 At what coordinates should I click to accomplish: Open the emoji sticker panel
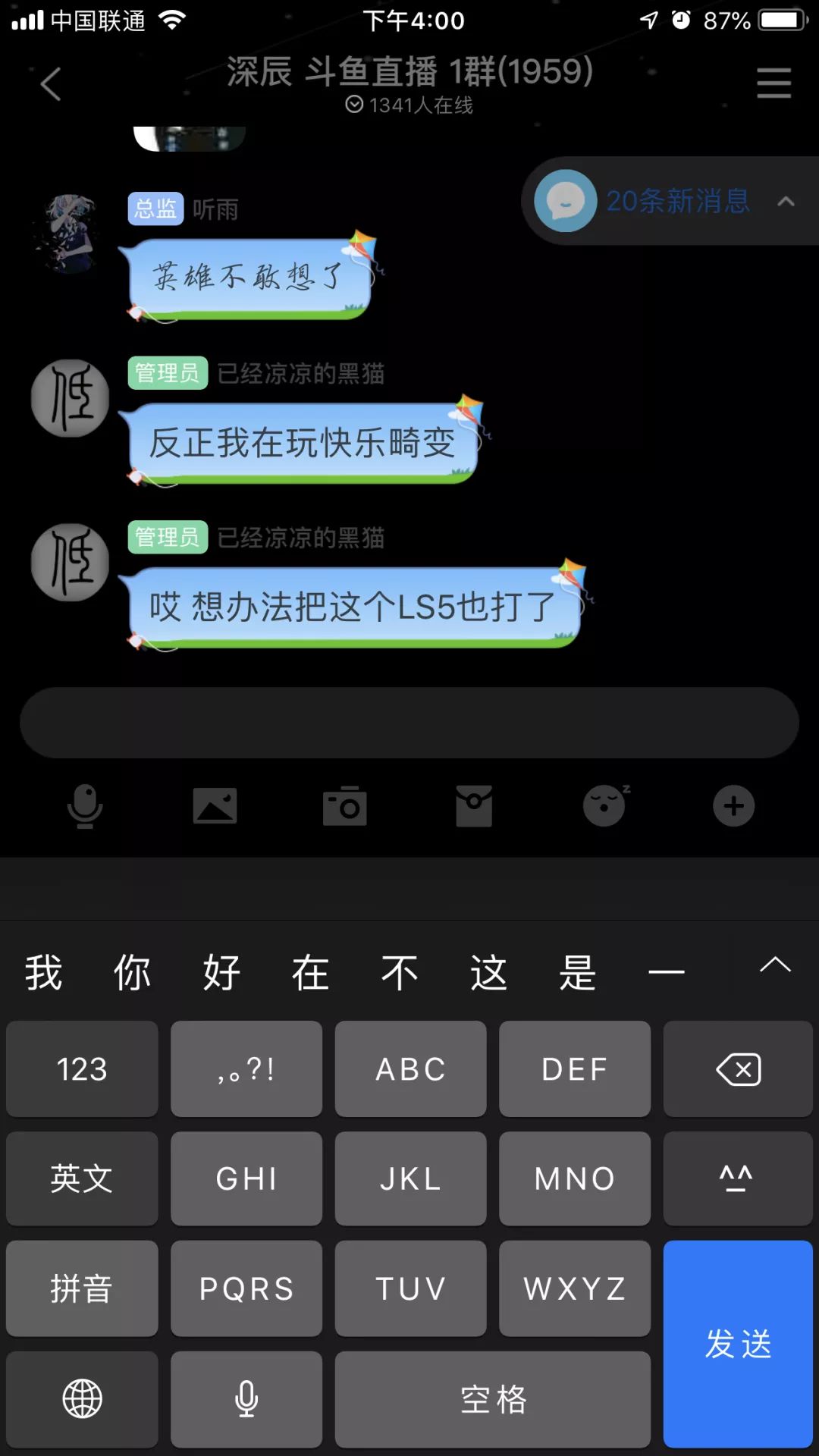click(x=604, y=806)
